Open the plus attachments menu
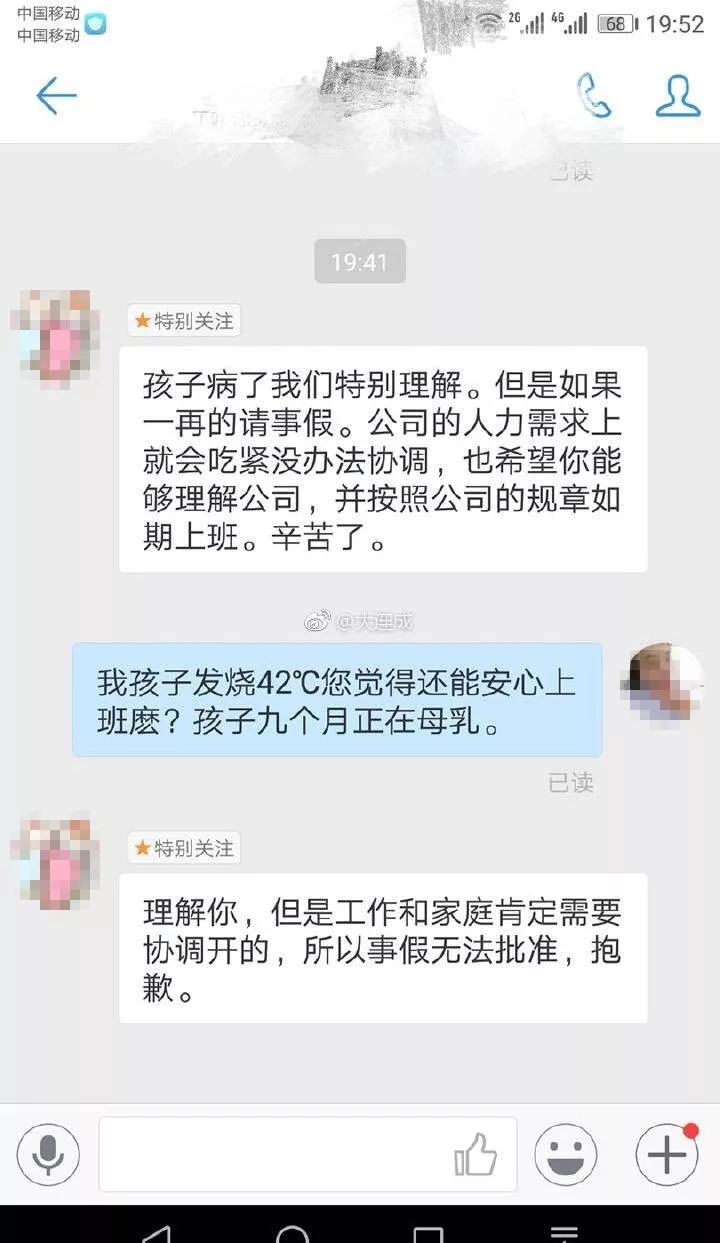 point(667,1155)
